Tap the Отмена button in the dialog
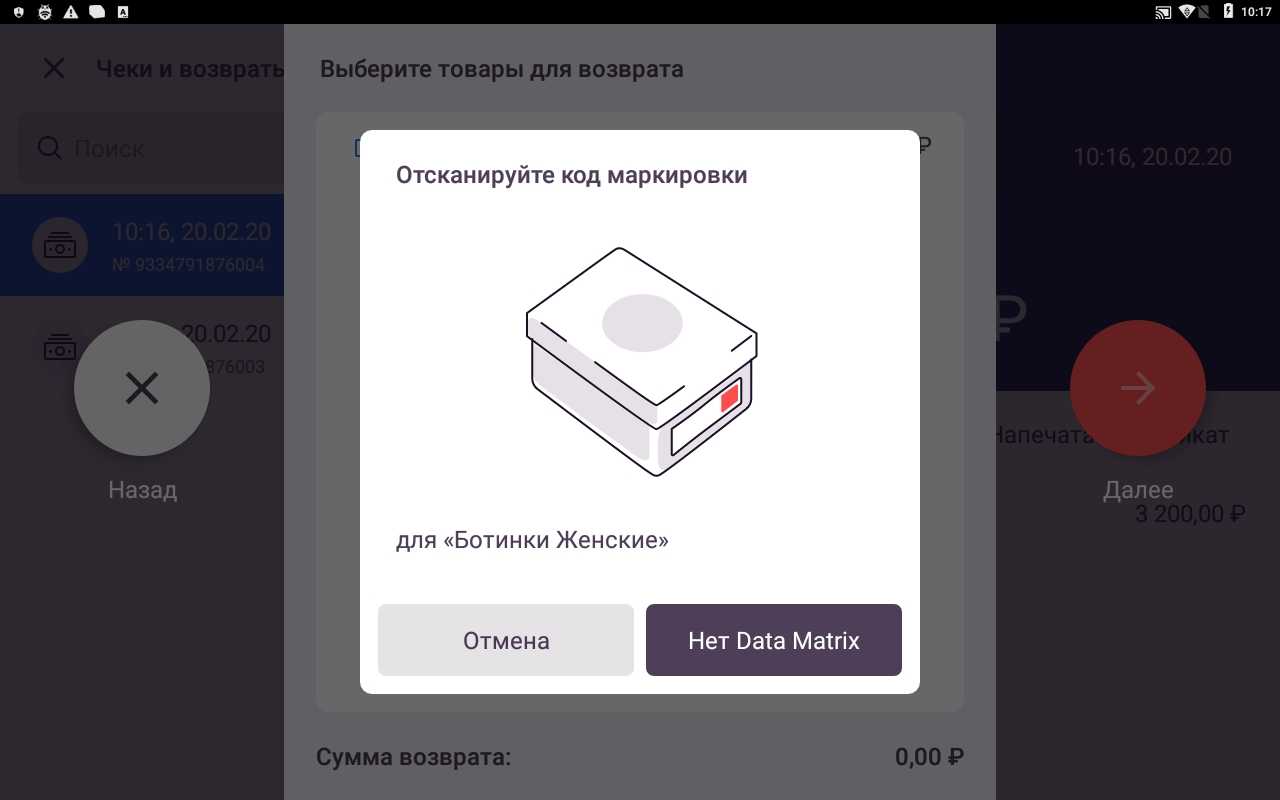The width and height of the screenshot is (1280, 800). click(505, 640)
